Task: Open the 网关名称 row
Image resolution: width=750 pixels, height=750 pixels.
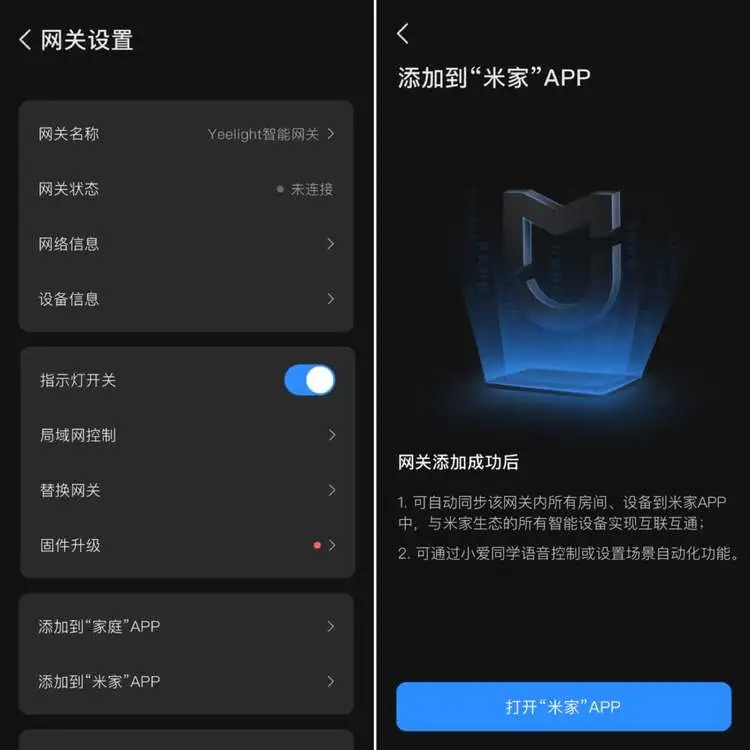Action: pos(186,134)
